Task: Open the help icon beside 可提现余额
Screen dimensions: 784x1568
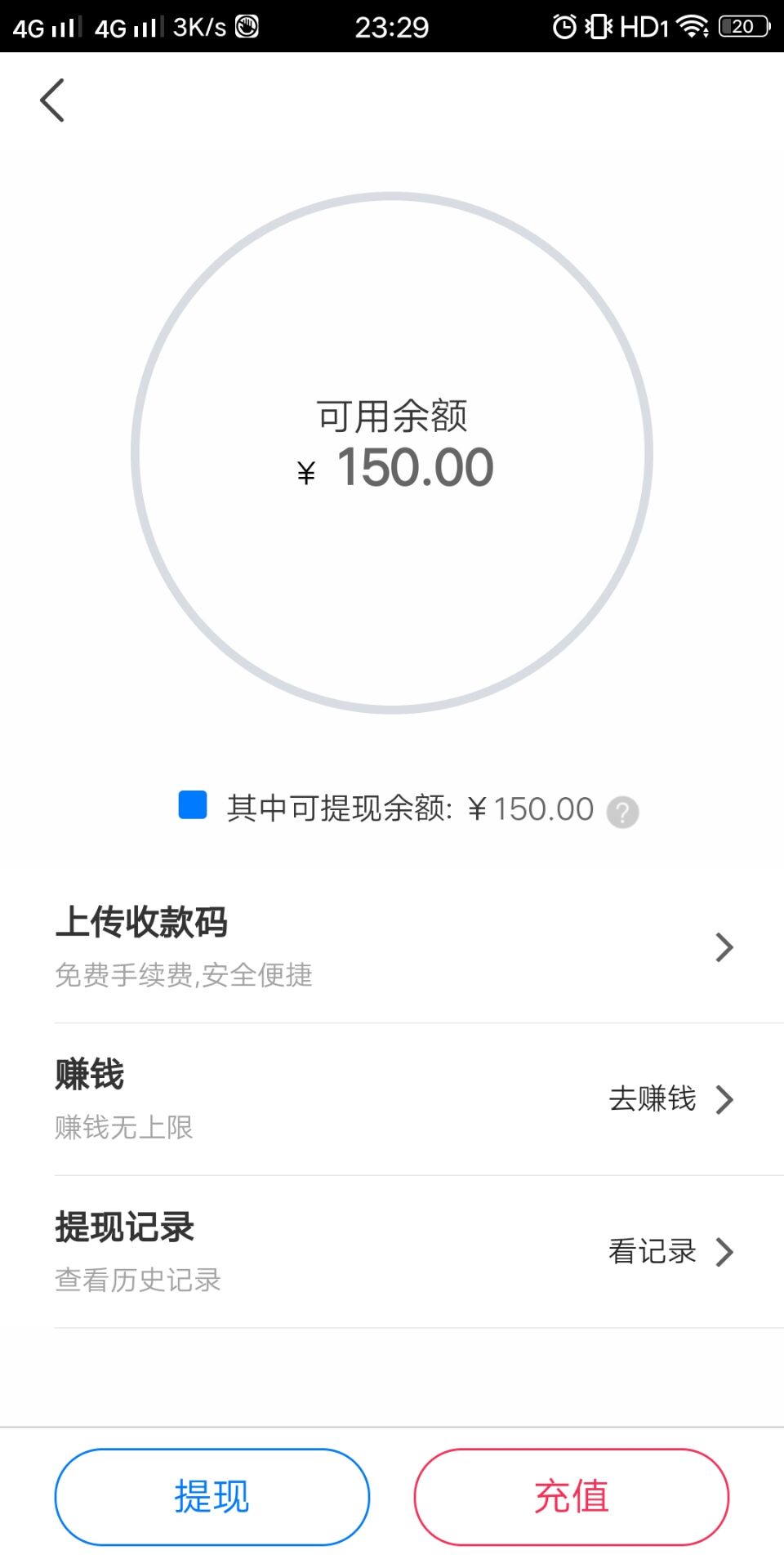Action: (622, 812)
